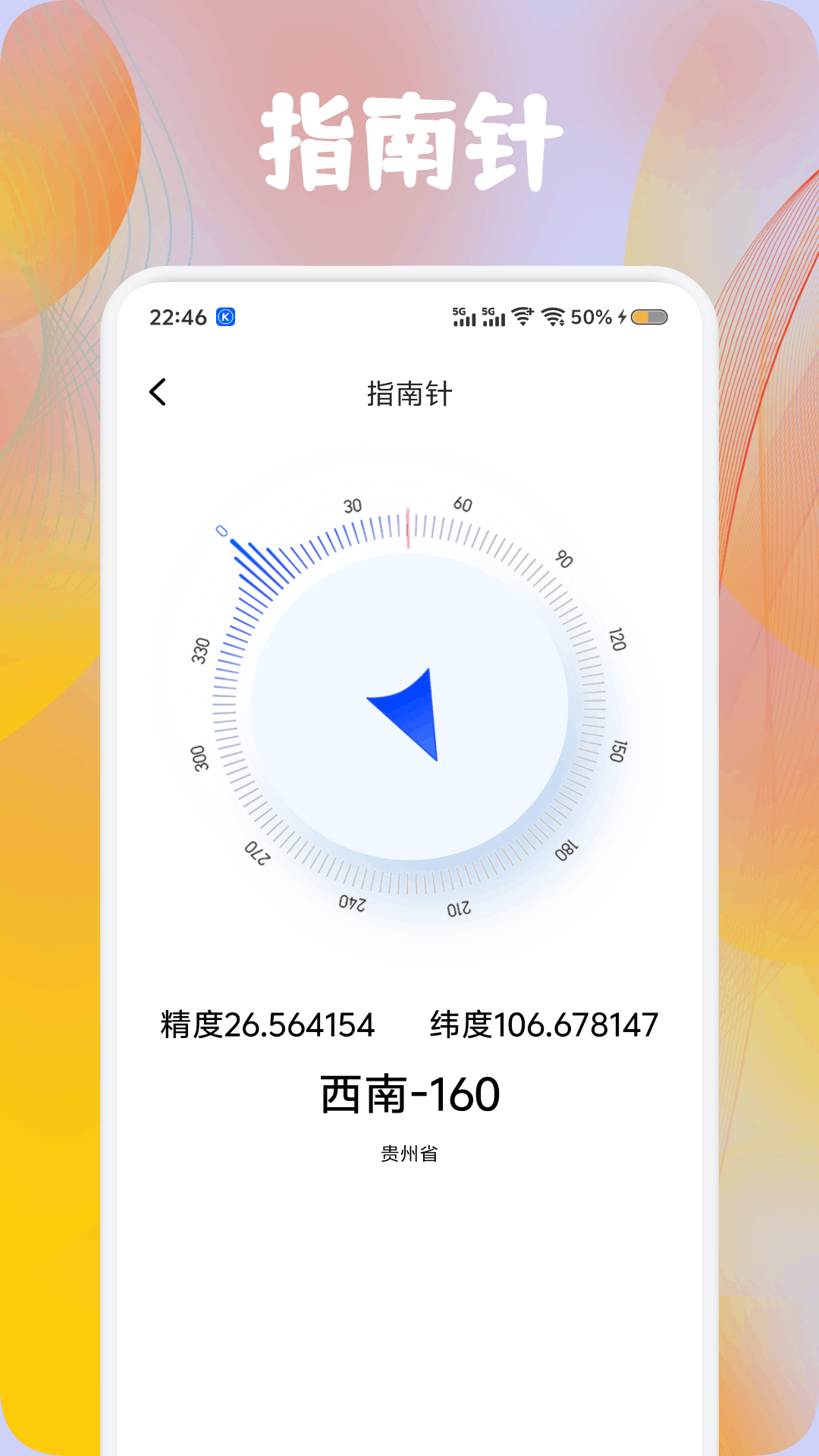819x1456 pixels.
Task: Tap the charging lightning bolt icon
Action: pos(620,317)
